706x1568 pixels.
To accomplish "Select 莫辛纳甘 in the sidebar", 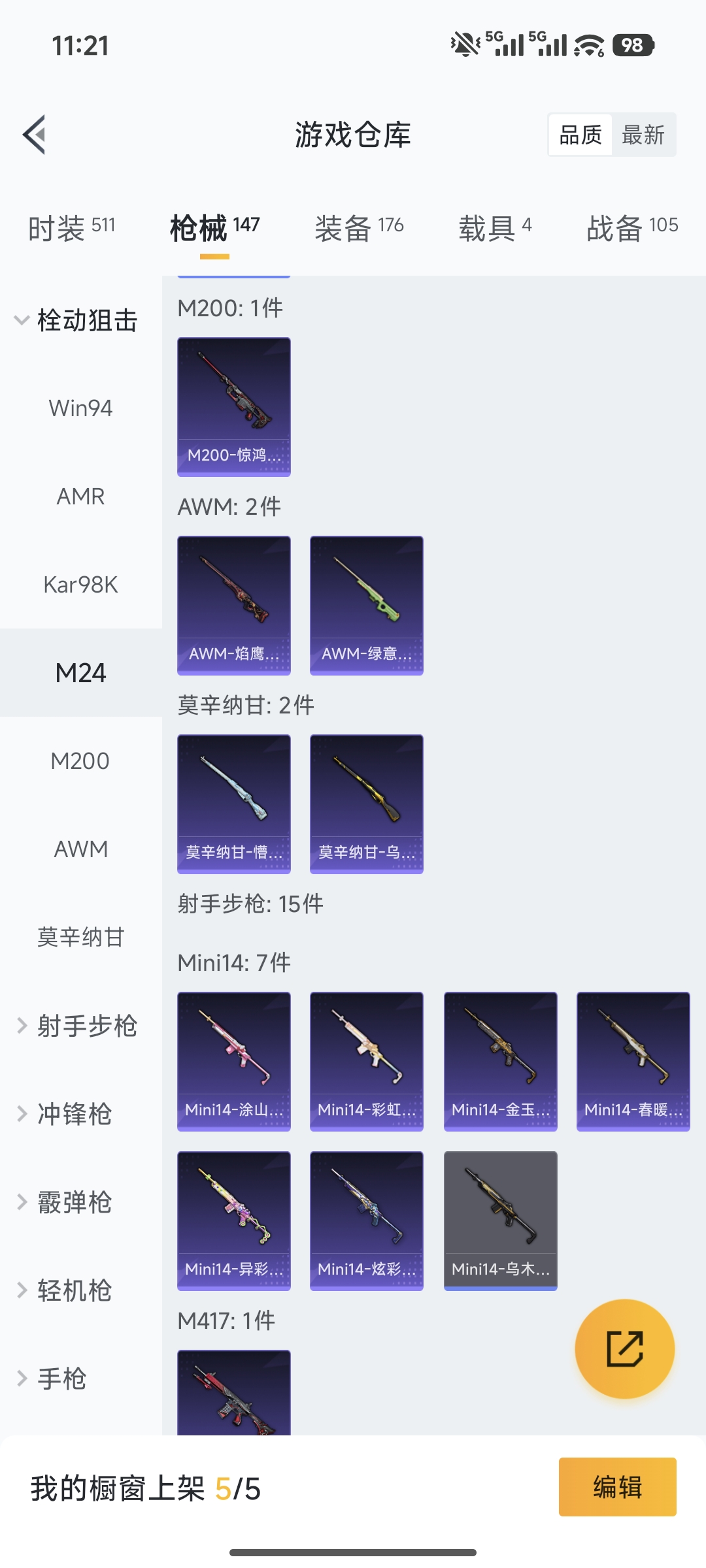I will [80, 938].
